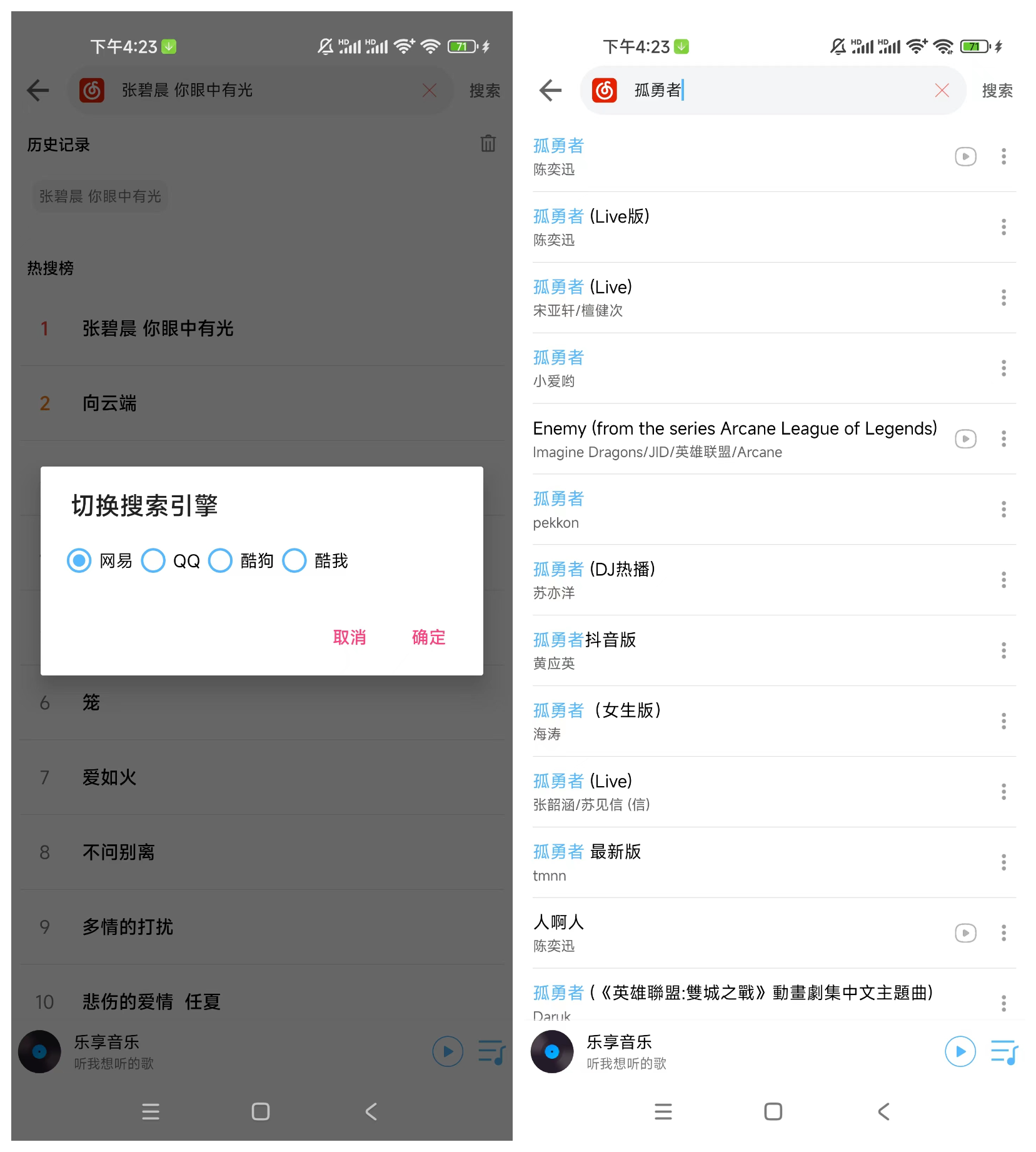
Task: Play the video for 孤勇者 by 陈奕迅
Action: tap(965, 156)
